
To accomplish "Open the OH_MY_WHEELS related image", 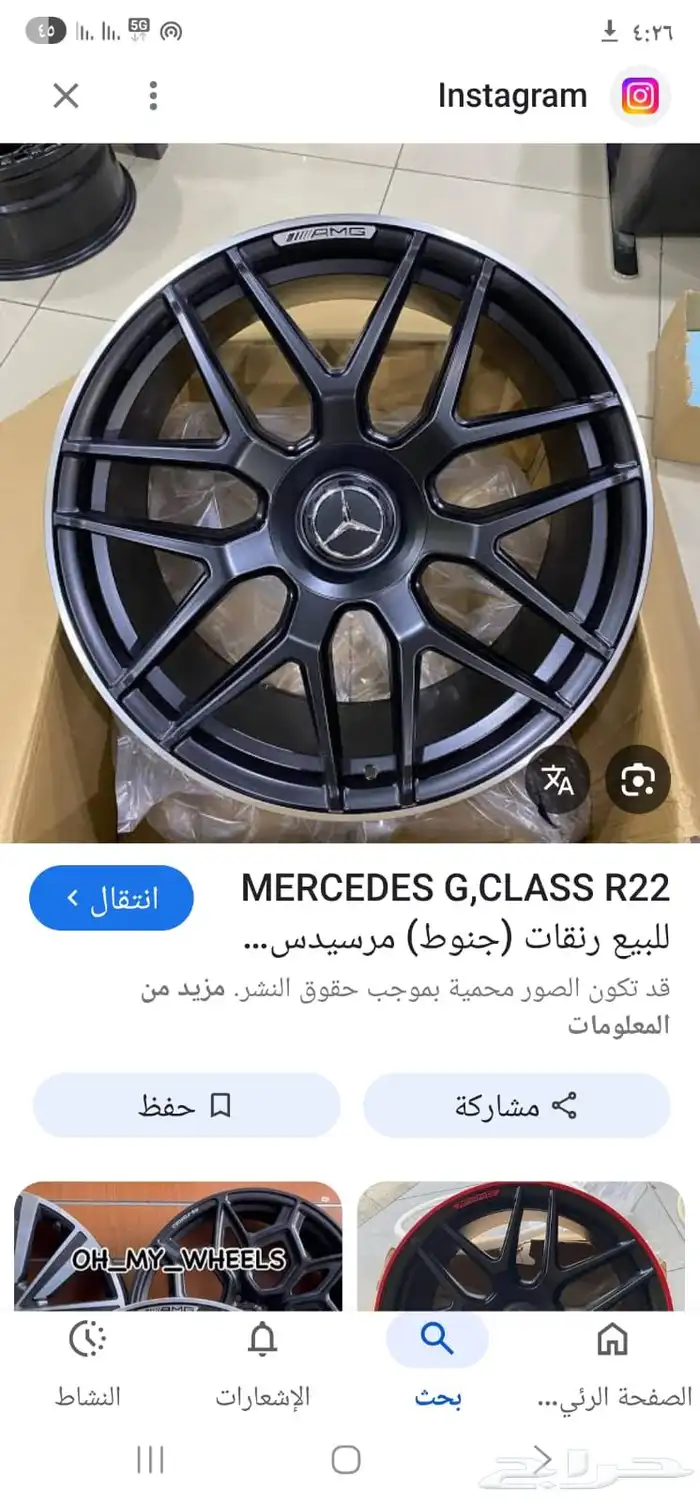I will (178, 1246).
